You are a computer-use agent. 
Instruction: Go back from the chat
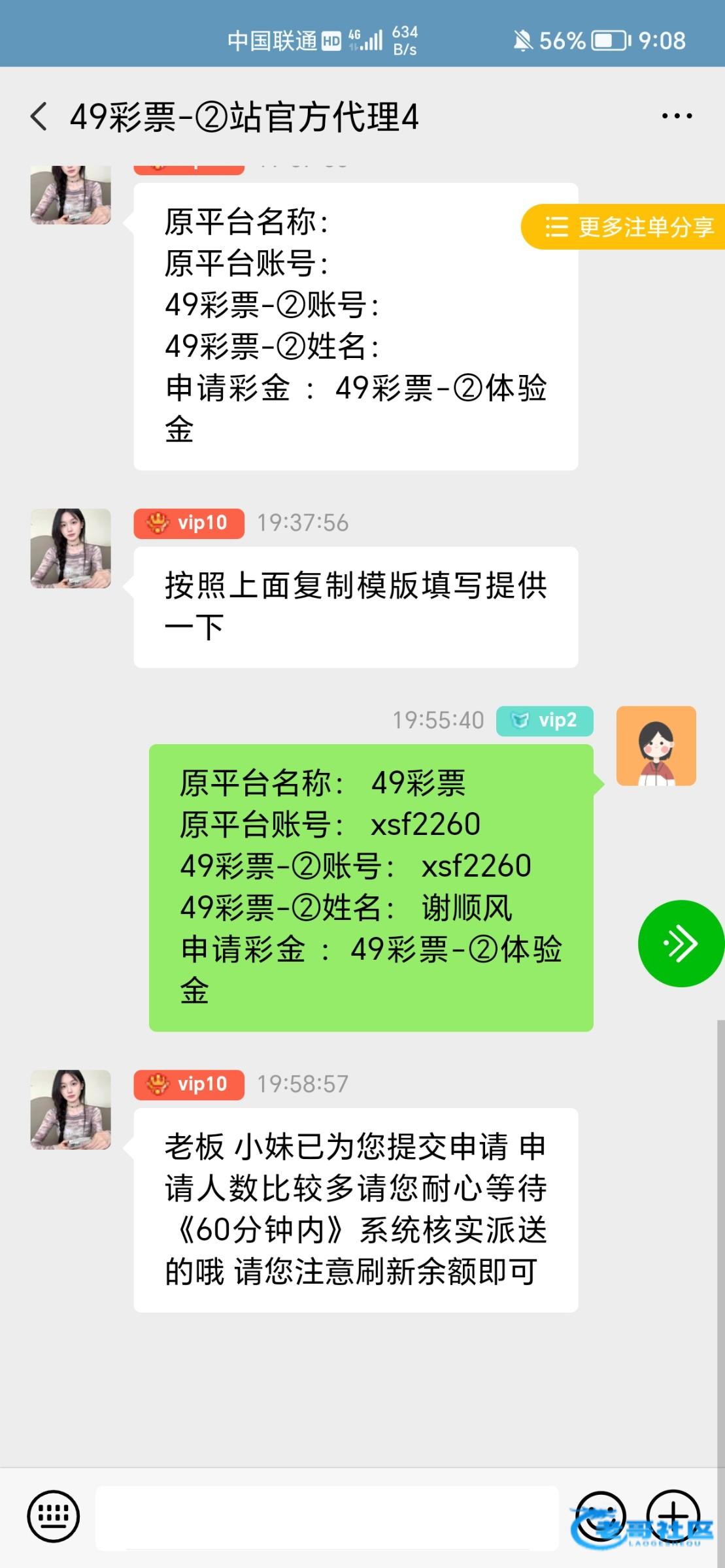(39, 117)
